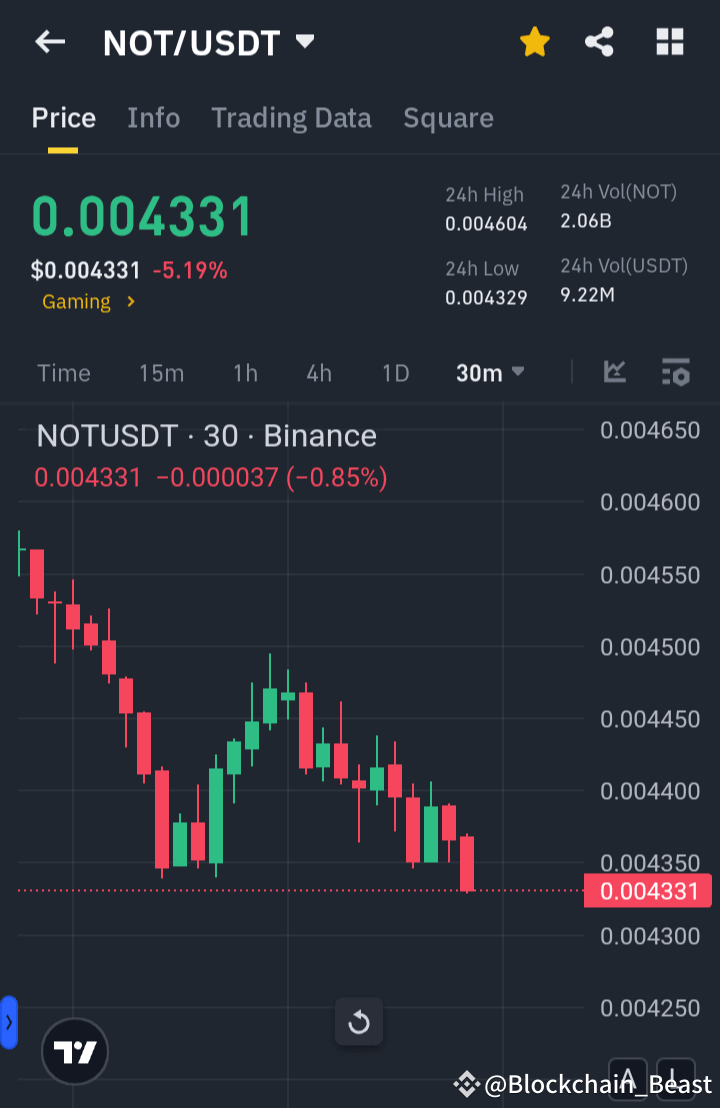Tap the back arrow
Screen dimensions: 720x1108
[50, 41]
